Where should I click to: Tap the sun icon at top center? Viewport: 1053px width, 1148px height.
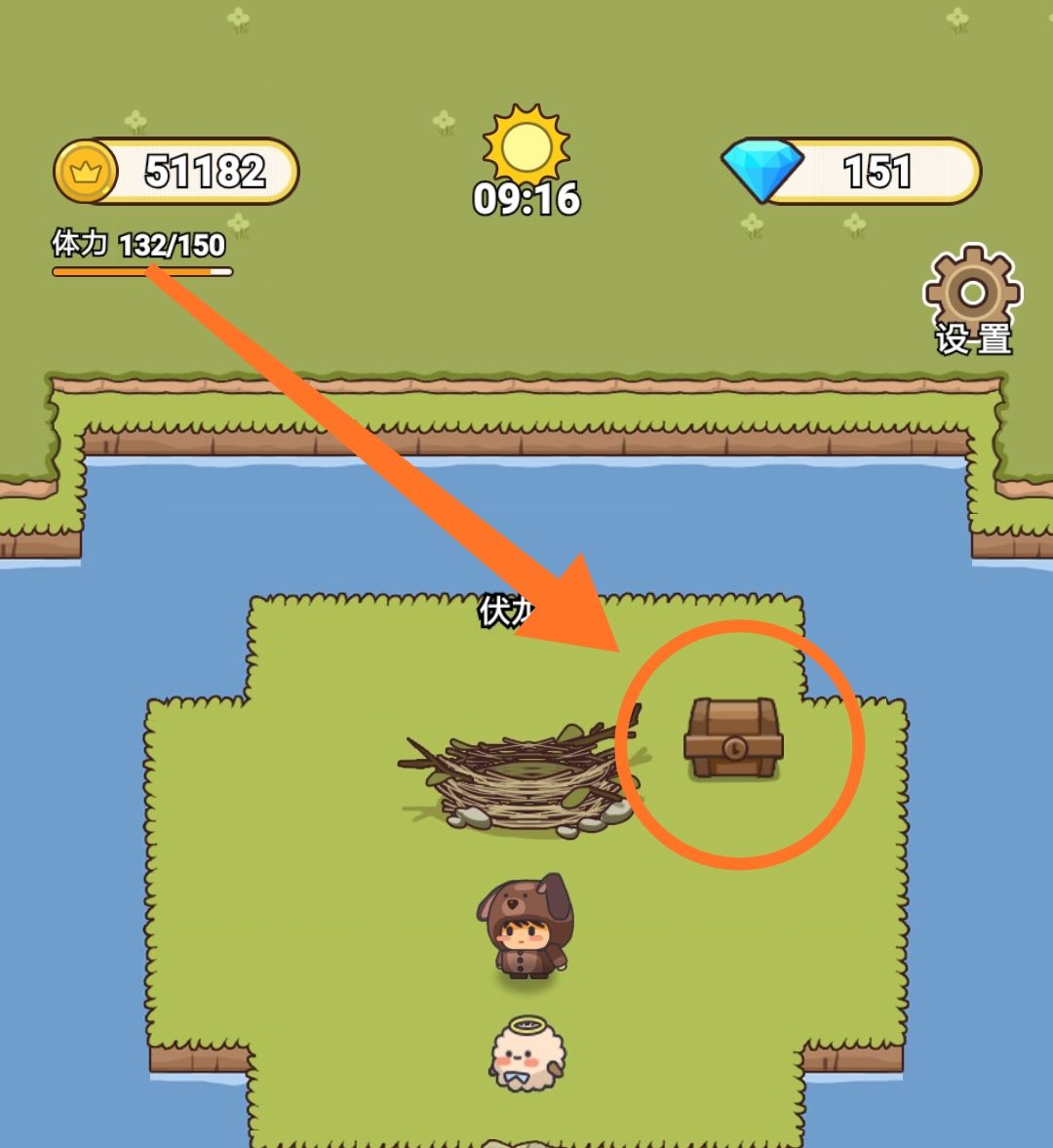525,139
